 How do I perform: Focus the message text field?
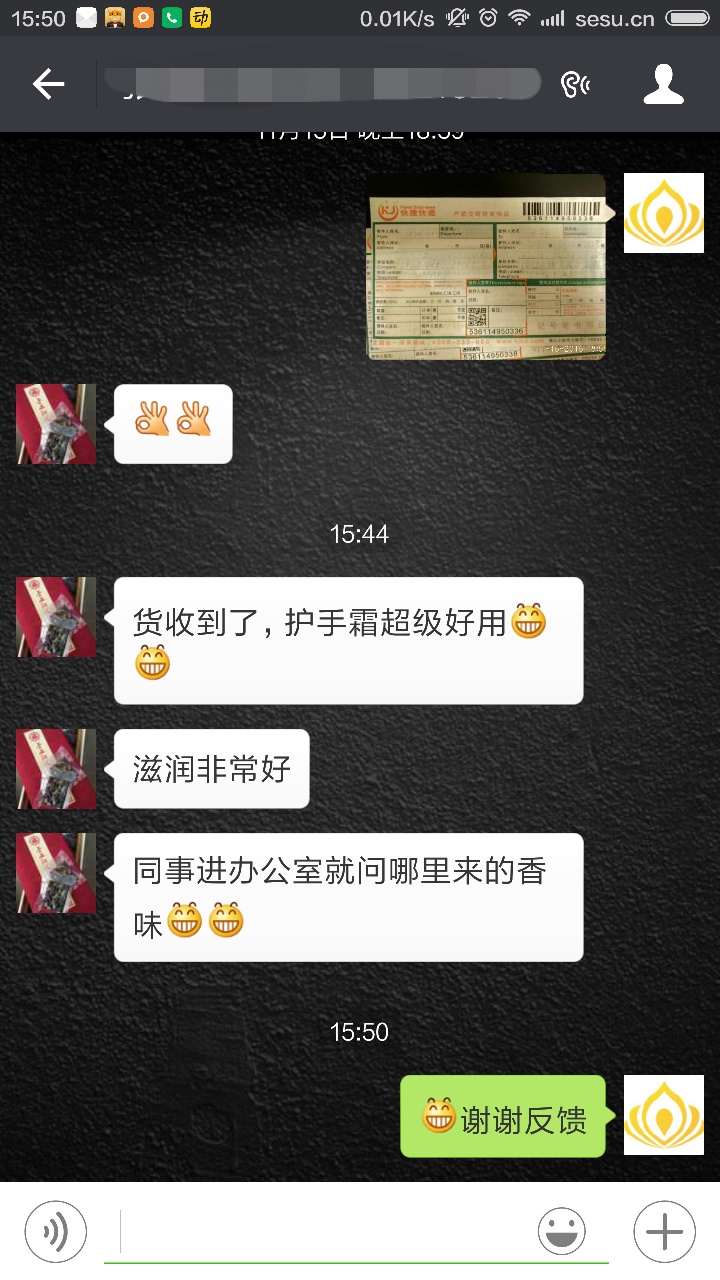(x=325, y=1232)
